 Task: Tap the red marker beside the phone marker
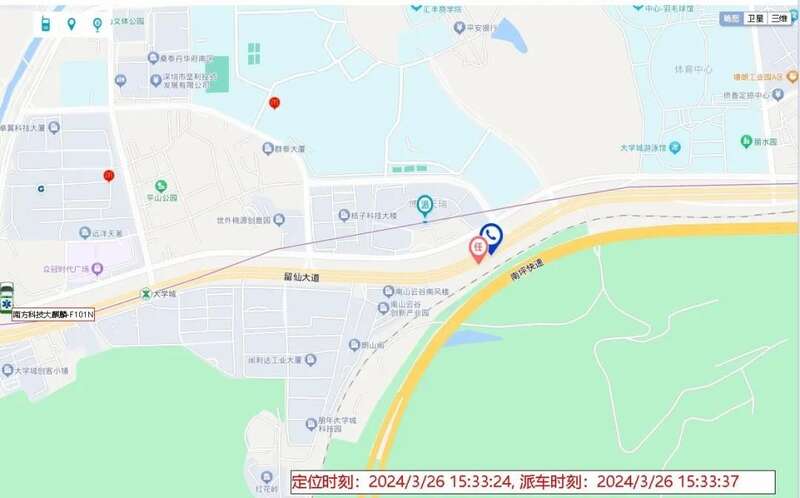(478, 247)
